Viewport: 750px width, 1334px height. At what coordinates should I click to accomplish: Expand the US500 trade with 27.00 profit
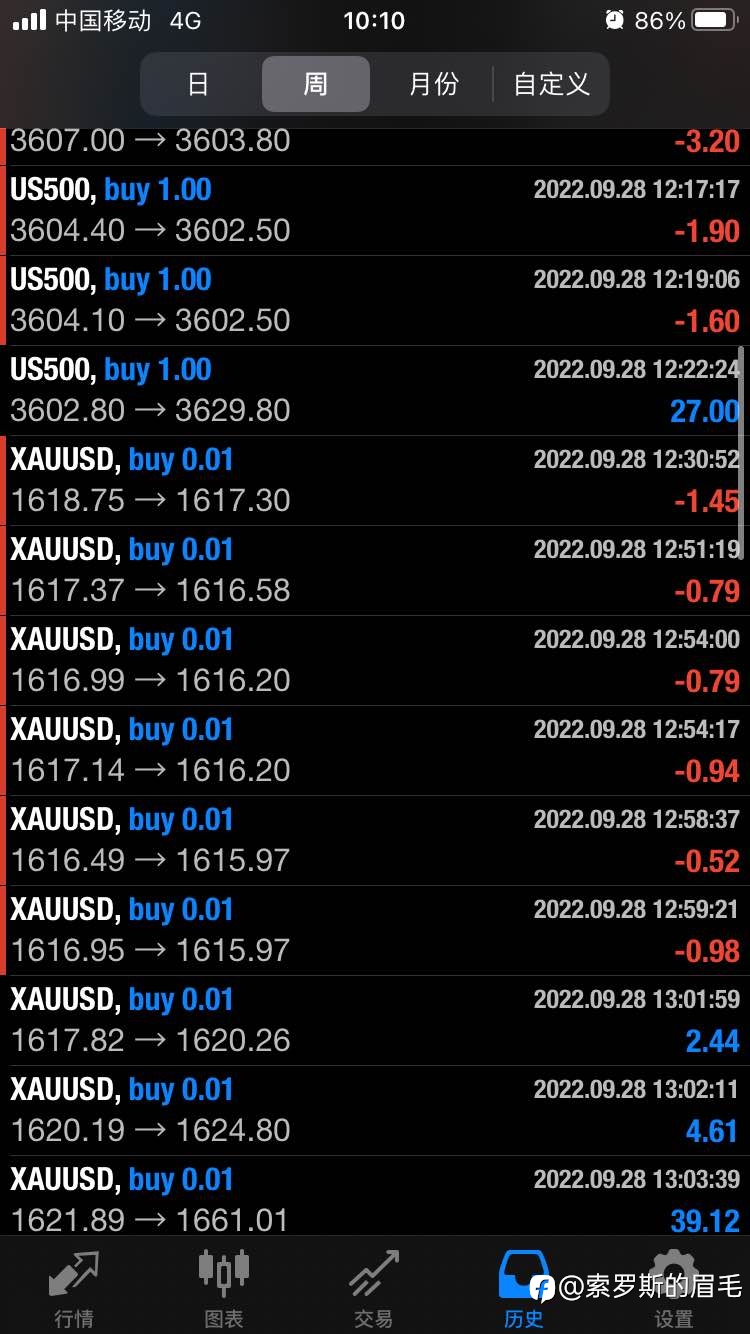(375, 390)
